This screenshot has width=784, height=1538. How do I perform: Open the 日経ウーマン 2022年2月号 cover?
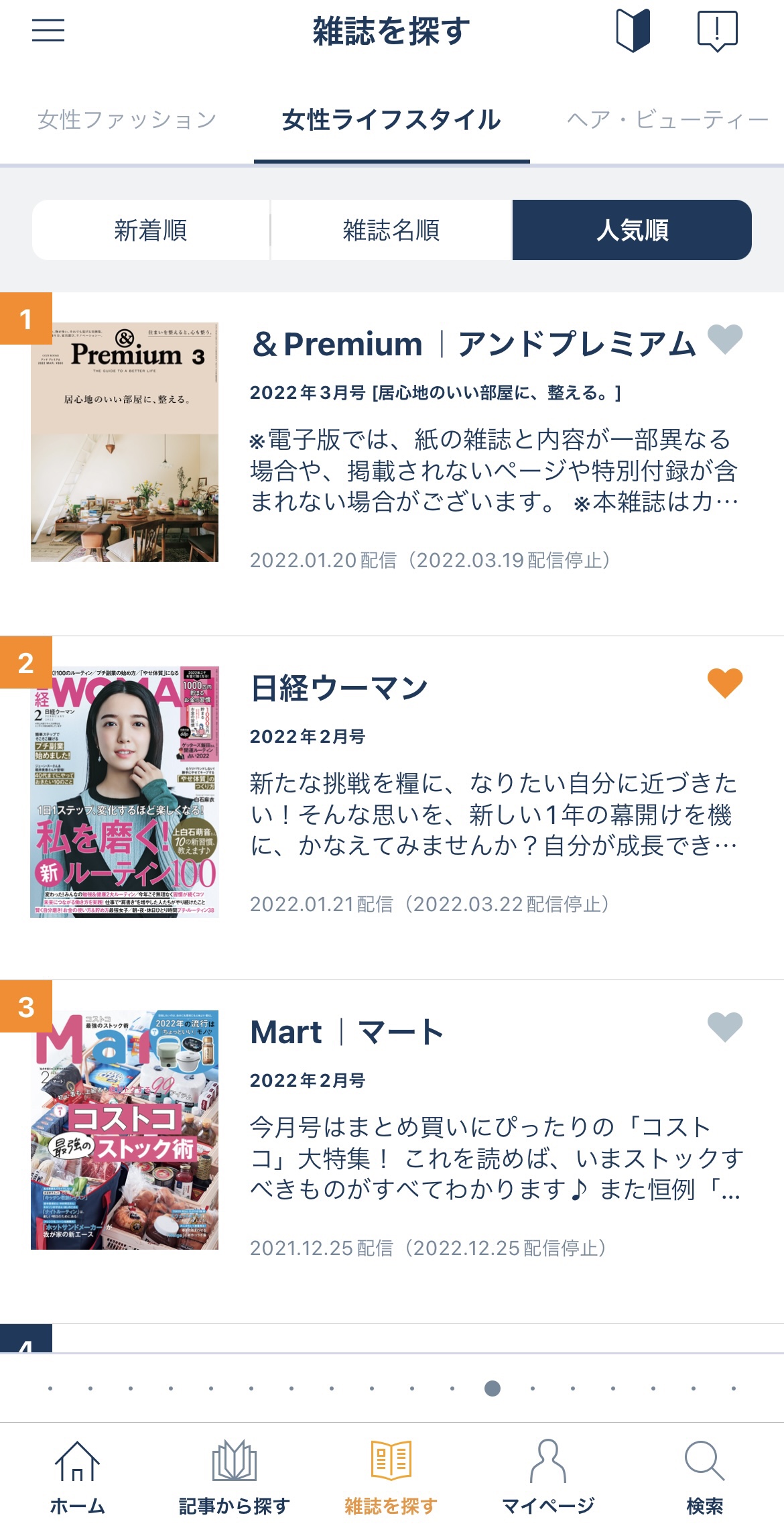125,792
